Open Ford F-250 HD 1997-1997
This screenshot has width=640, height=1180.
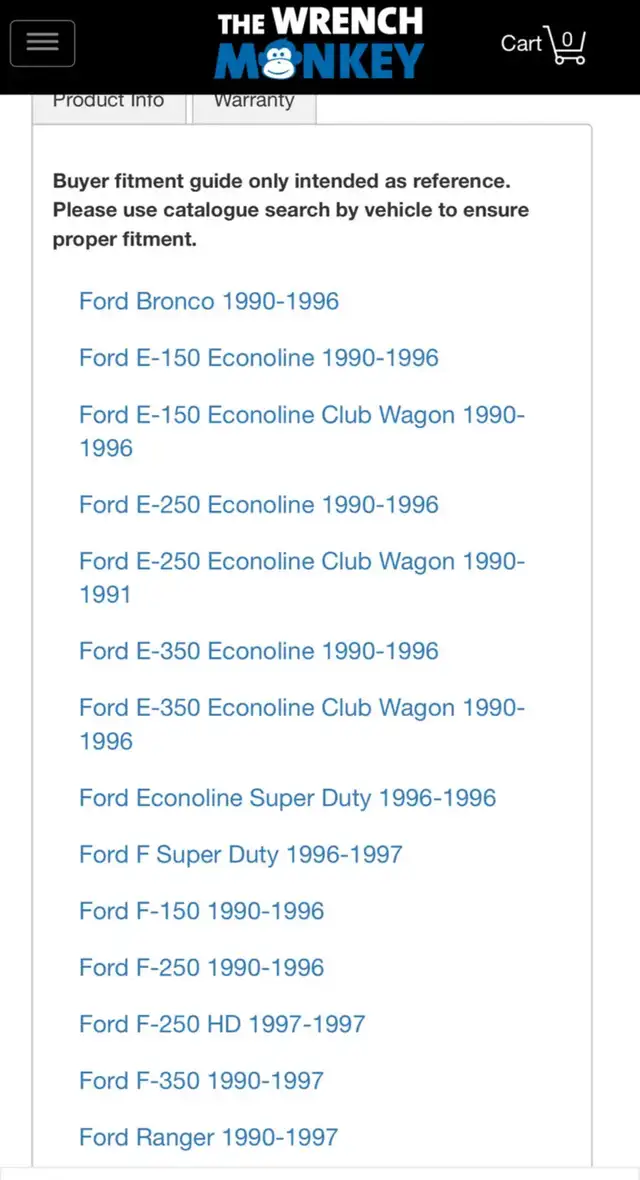point(222,1024)
